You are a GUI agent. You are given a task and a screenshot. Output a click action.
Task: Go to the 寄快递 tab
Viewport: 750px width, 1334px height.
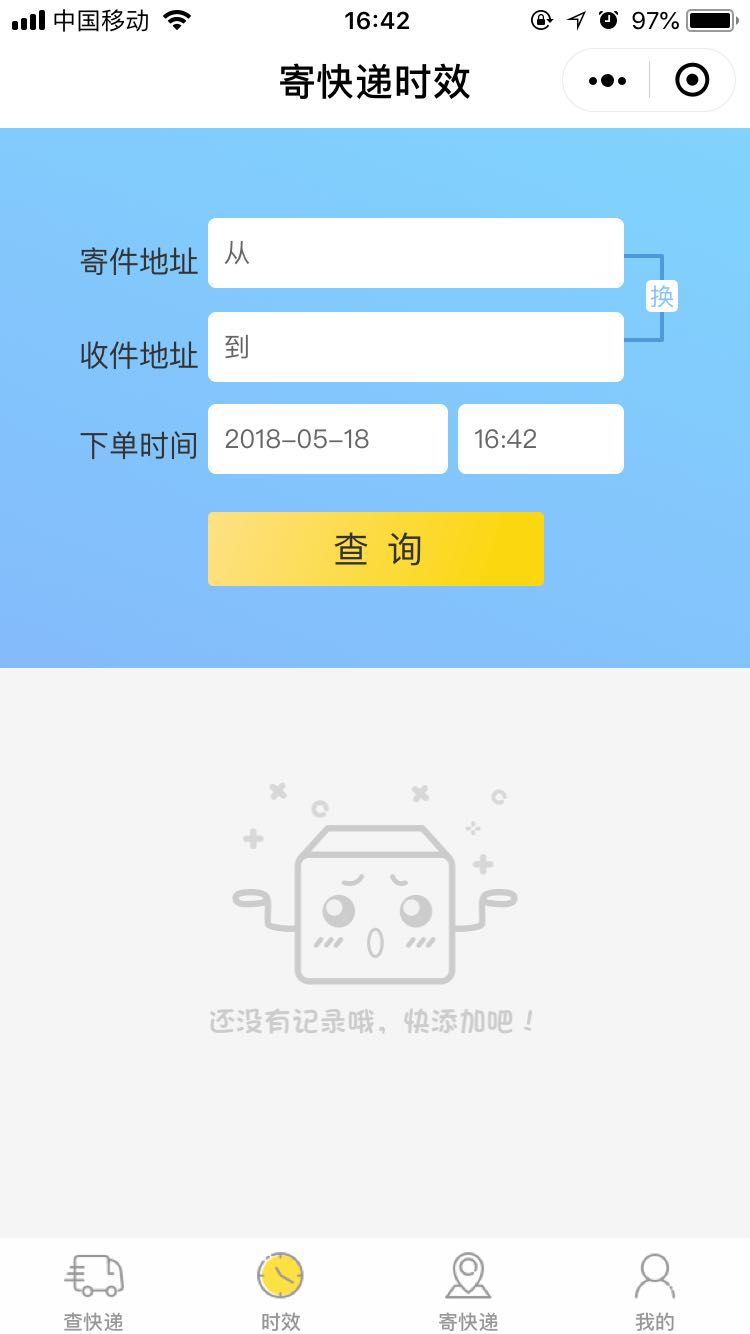click(x=468, y=1291)
